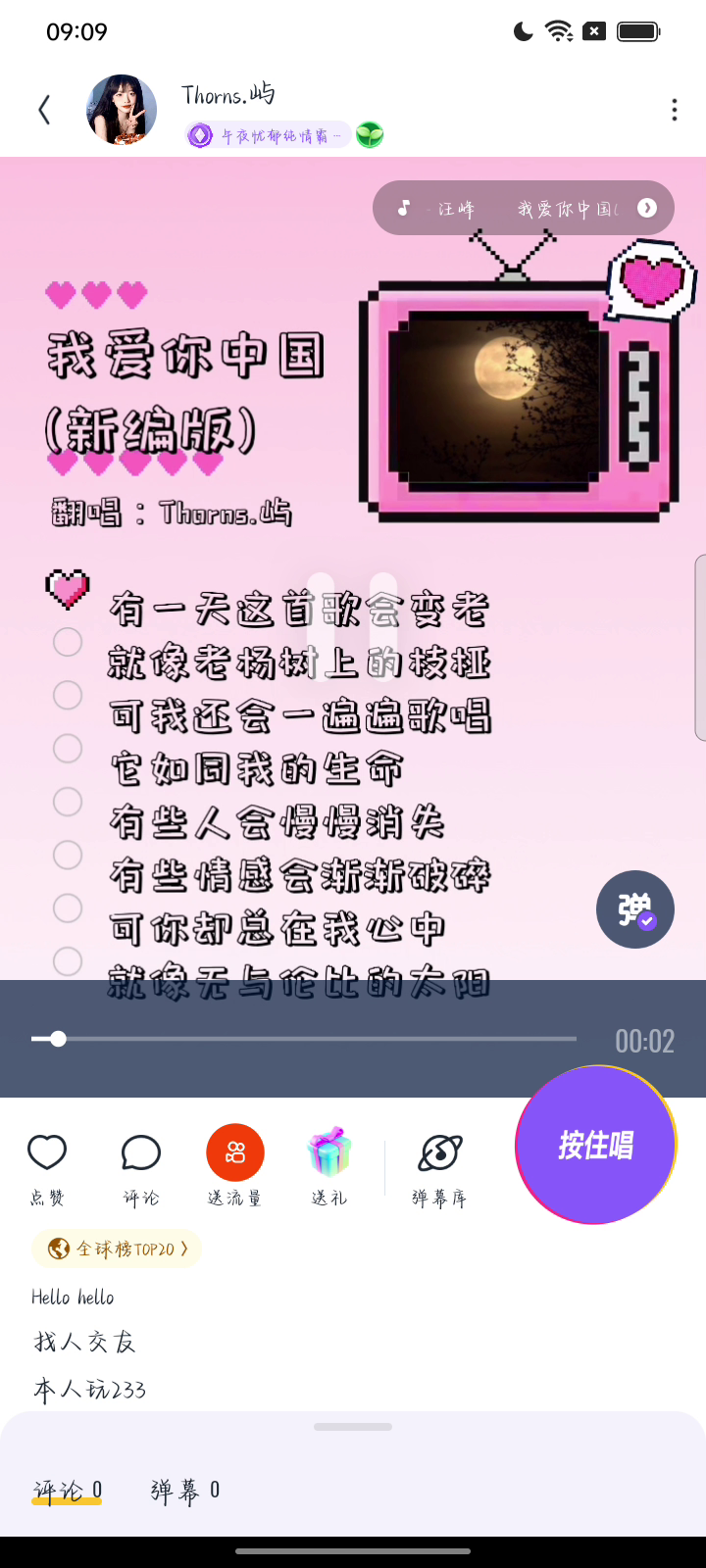Go back using the top-left arrow
Viewport: 706px width, 1568px height.
click(x=44, y=110)
